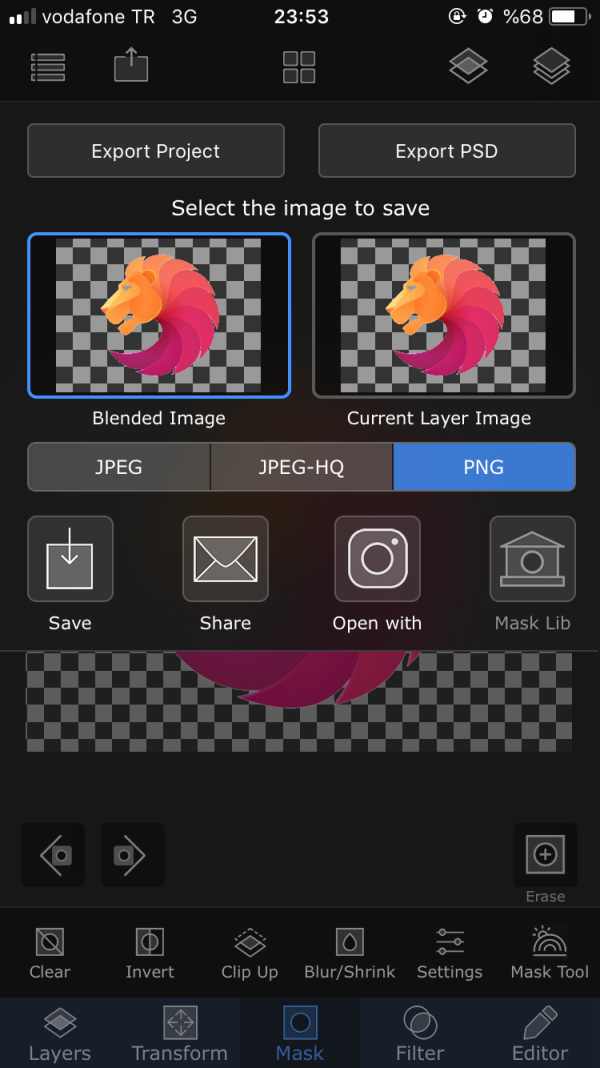
Task: Open the grid view icon in top bar
Action: click(299, 67)
